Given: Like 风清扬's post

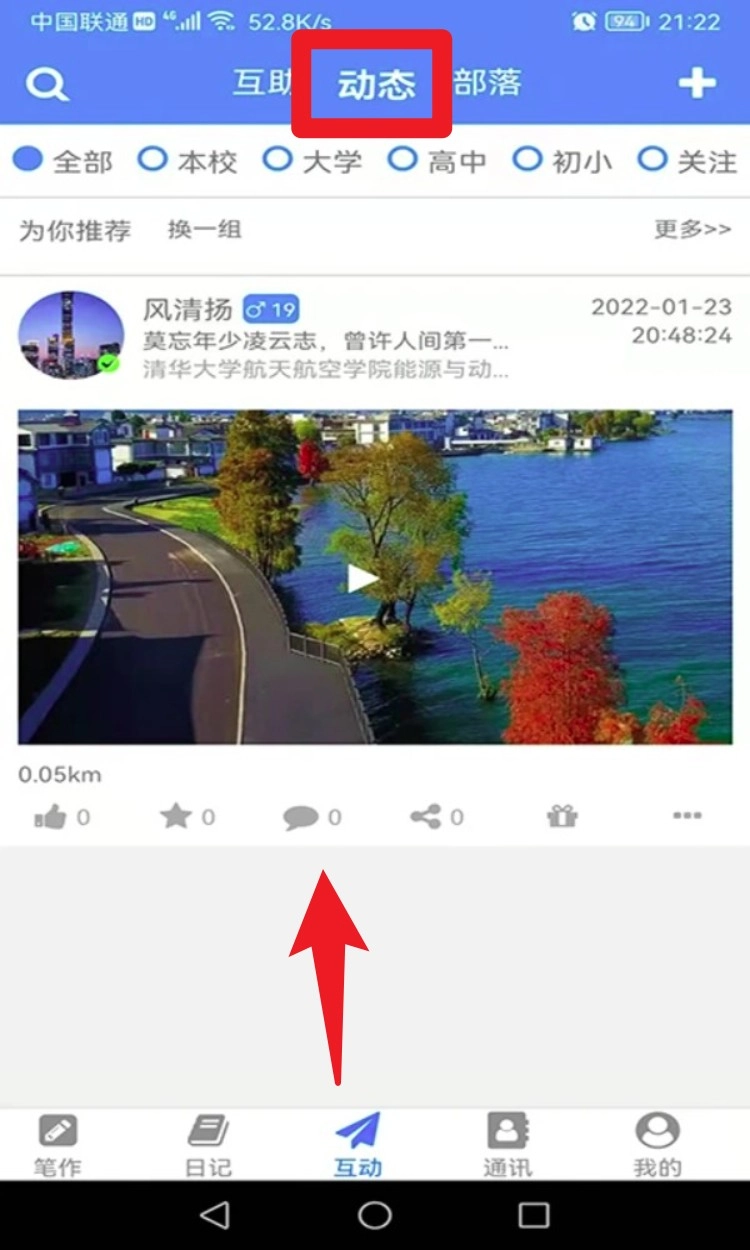Looking at the screenshot, I should point(61,817).
